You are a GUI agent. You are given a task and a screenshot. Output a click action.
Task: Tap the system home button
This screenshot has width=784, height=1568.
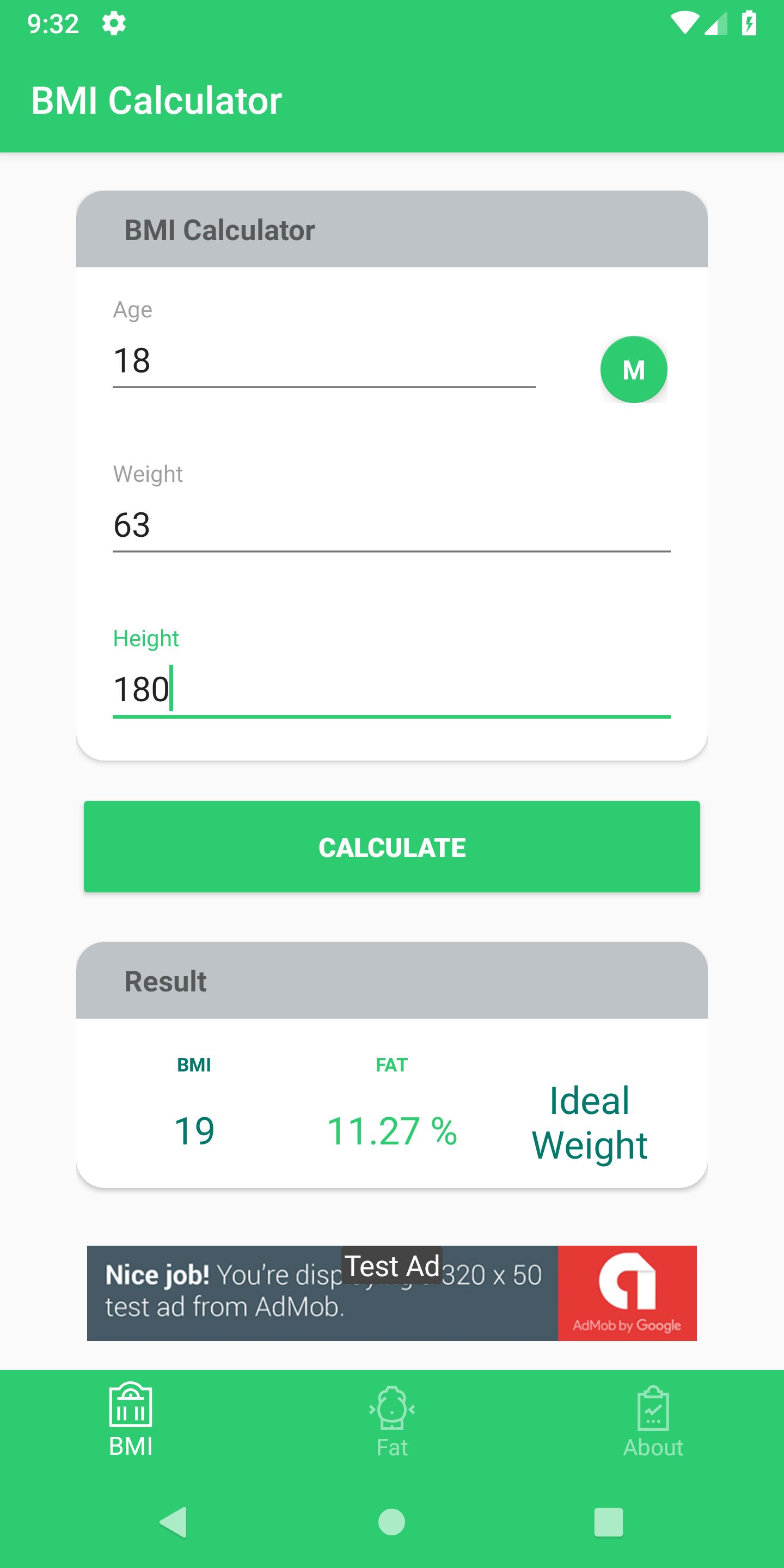391,1522
